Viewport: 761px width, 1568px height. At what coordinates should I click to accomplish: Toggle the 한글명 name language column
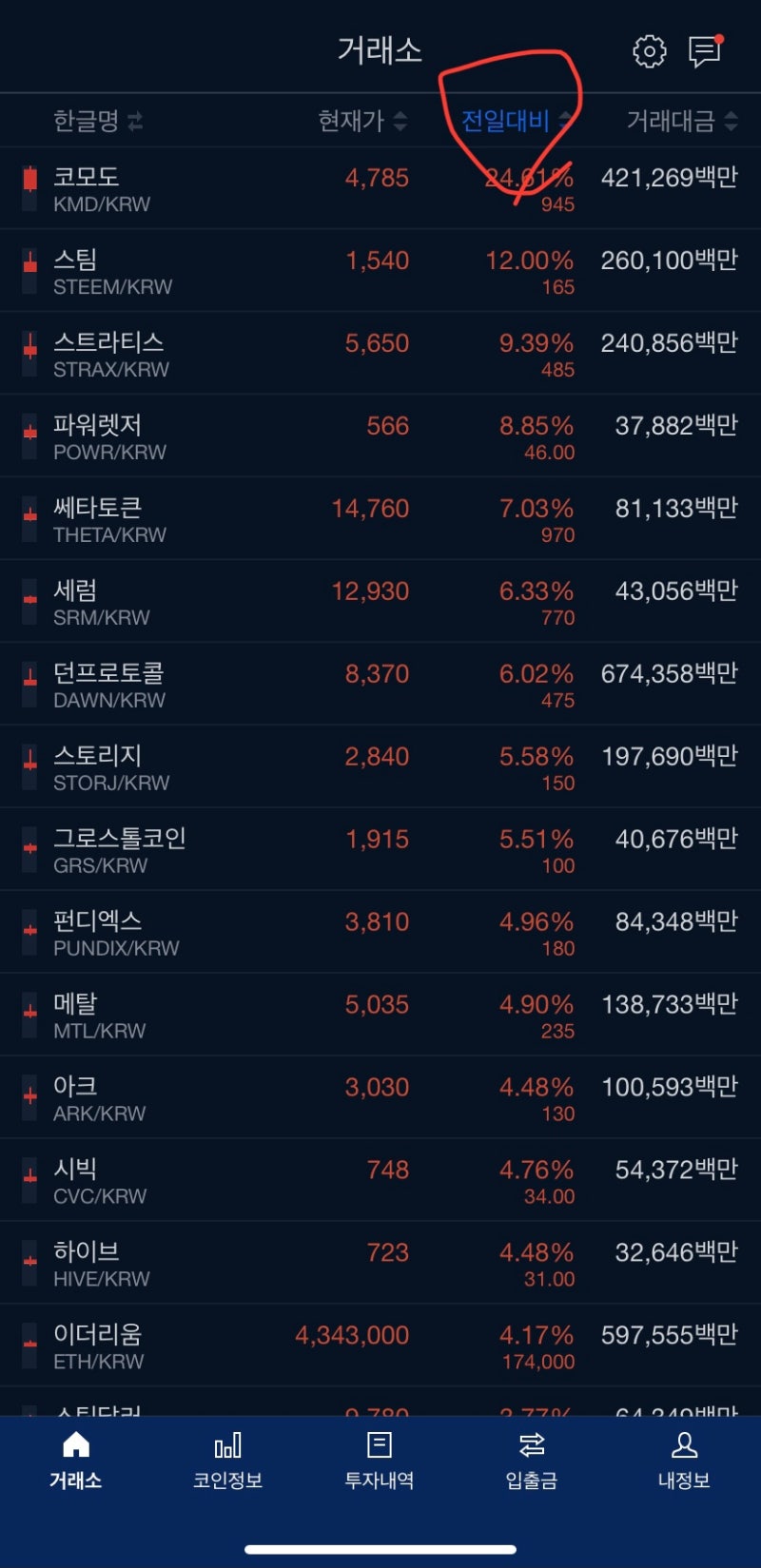tap(98, 121)
